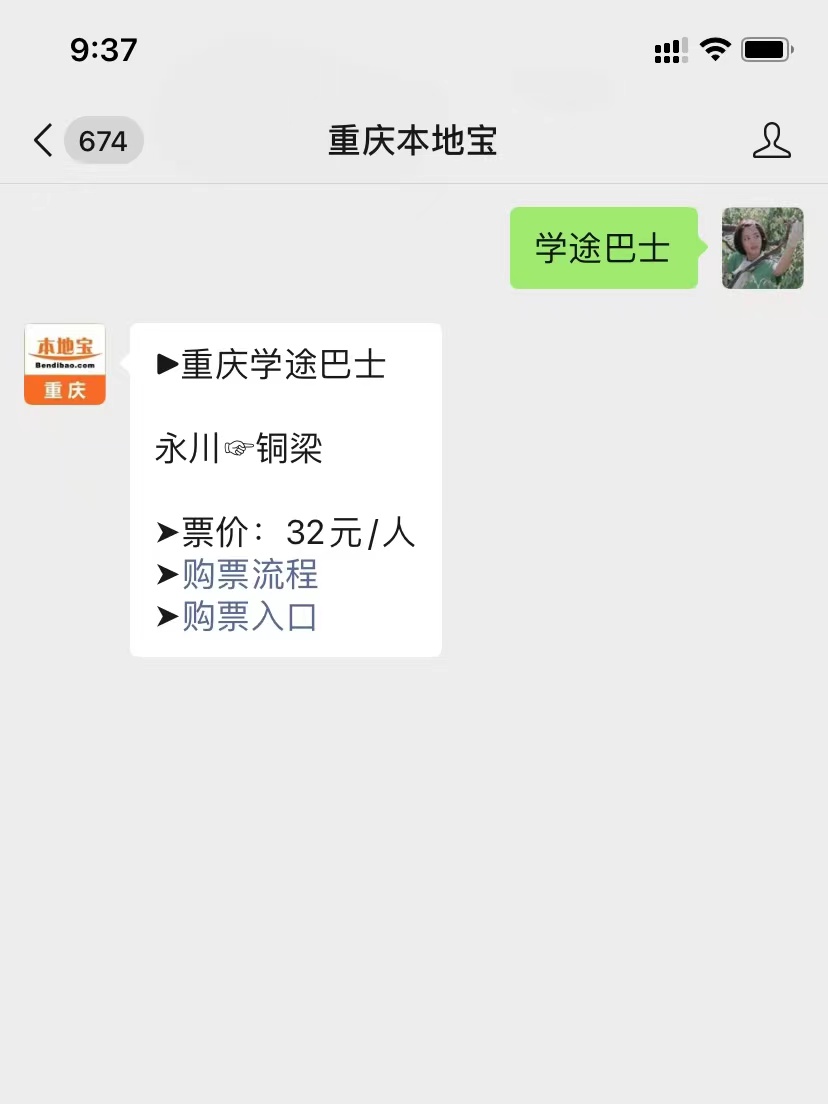Tap my own avatar beside 学途巴士
The width and height of the screenshot is (828, 1104).
pyautogui.click(x=762, y=248)
